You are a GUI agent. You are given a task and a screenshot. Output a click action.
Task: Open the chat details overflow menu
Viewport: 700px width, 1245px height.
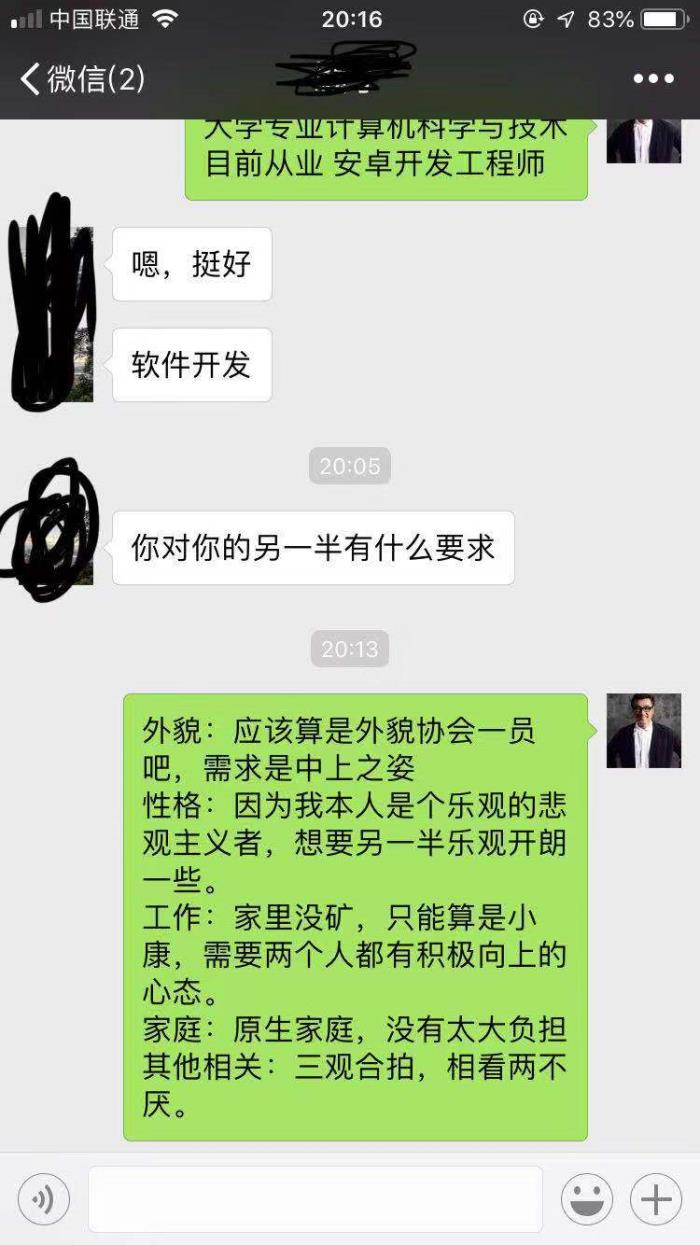653,79
